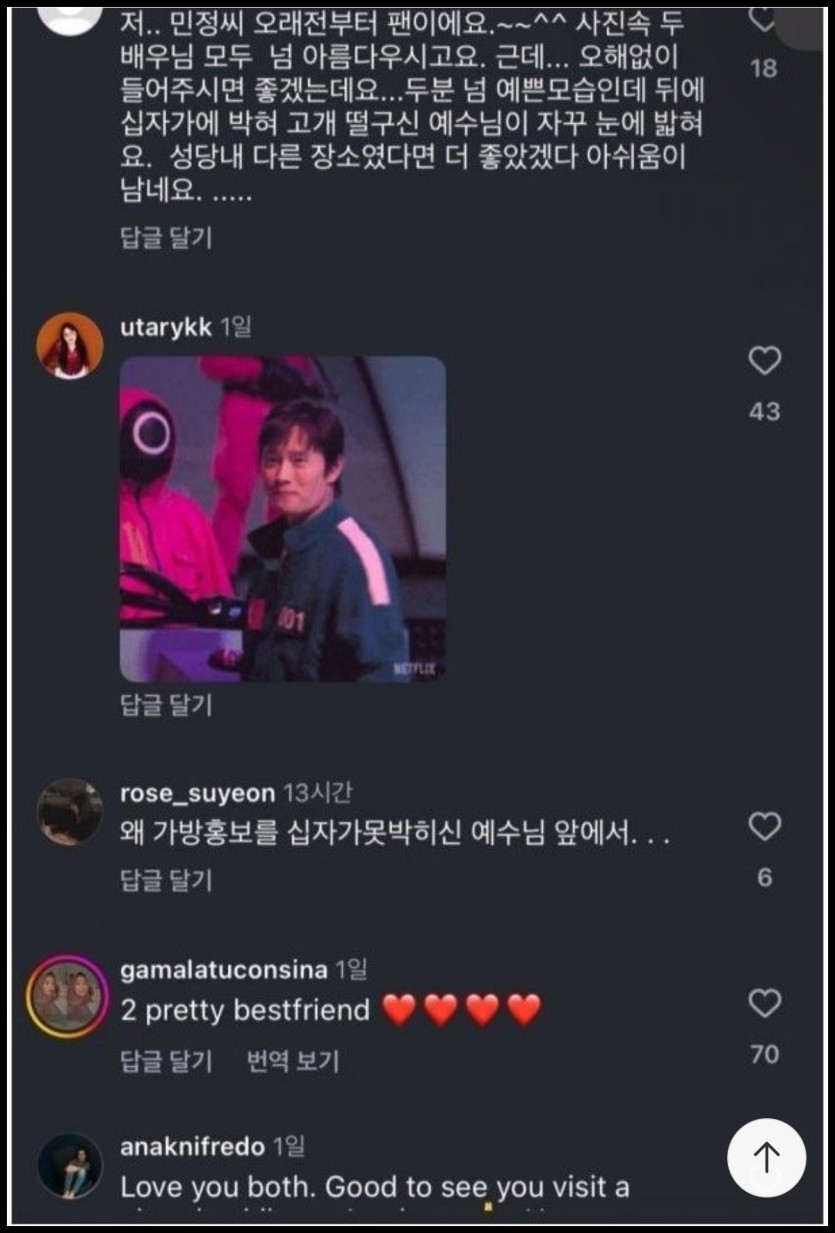Open utarykk's profile from username
Image resolution: width=835 pixels, height=1233 pixels.
tap(166, 327)
